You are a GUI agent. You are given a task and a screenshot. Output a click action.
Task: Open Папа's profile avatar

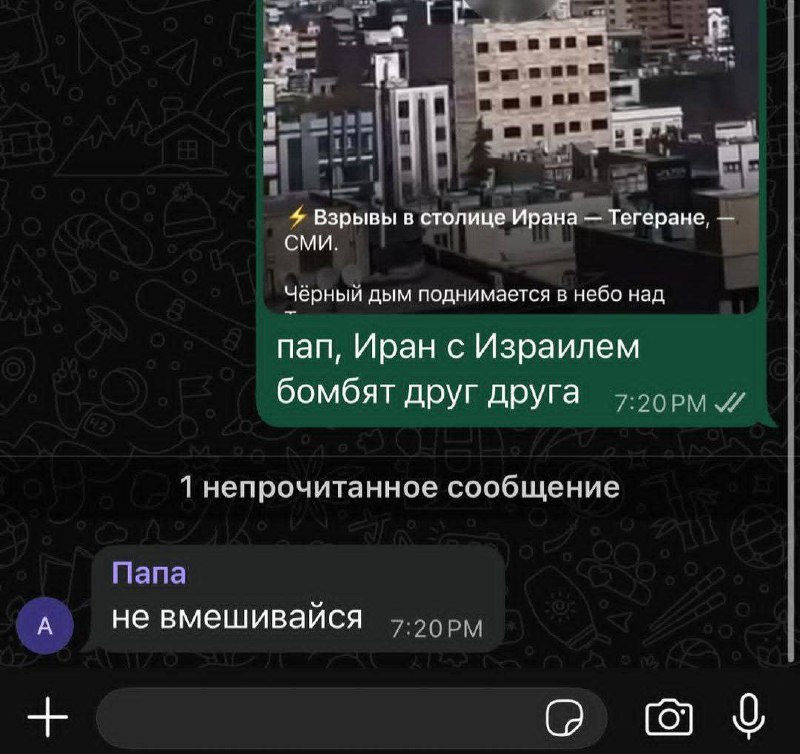(44, 626)
